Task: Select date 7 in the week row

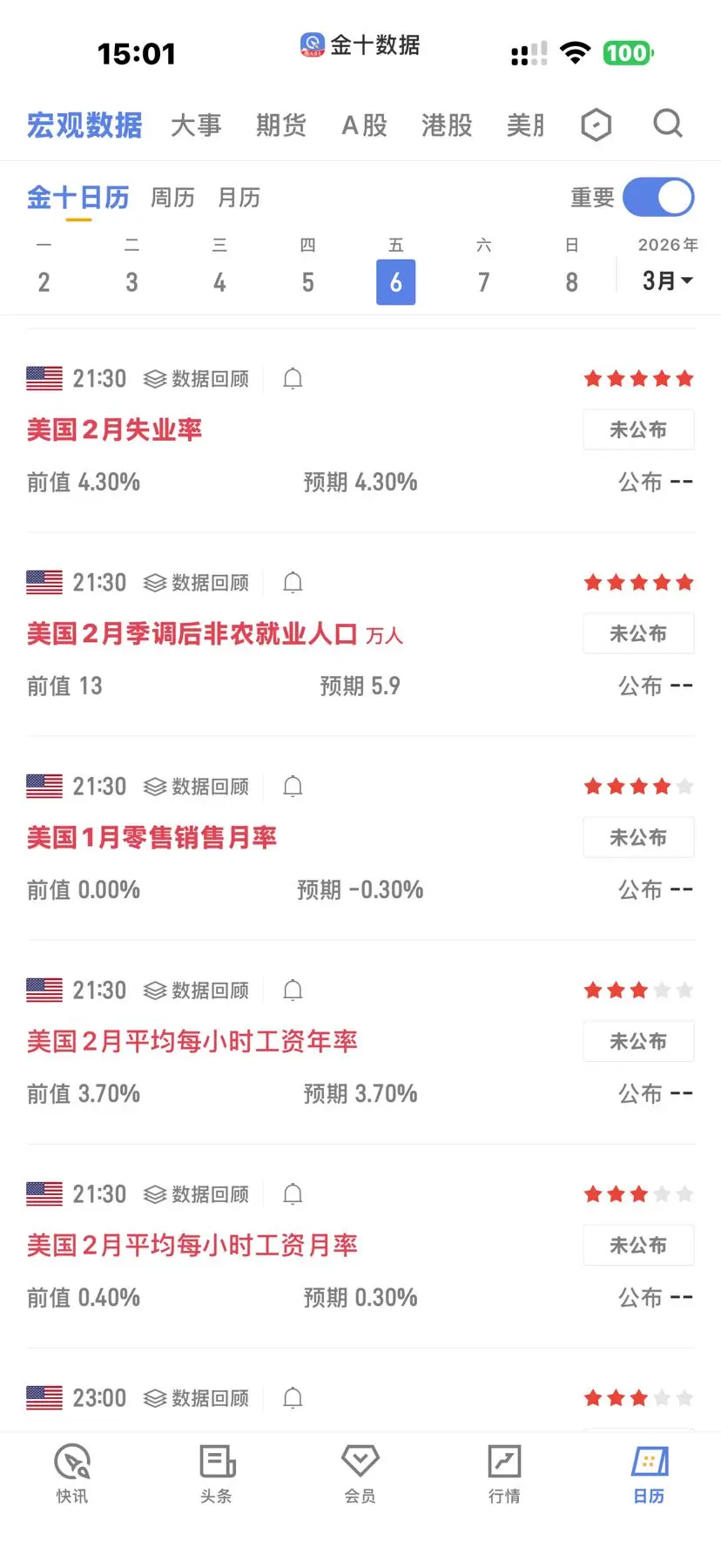Action: pos(484,282)
